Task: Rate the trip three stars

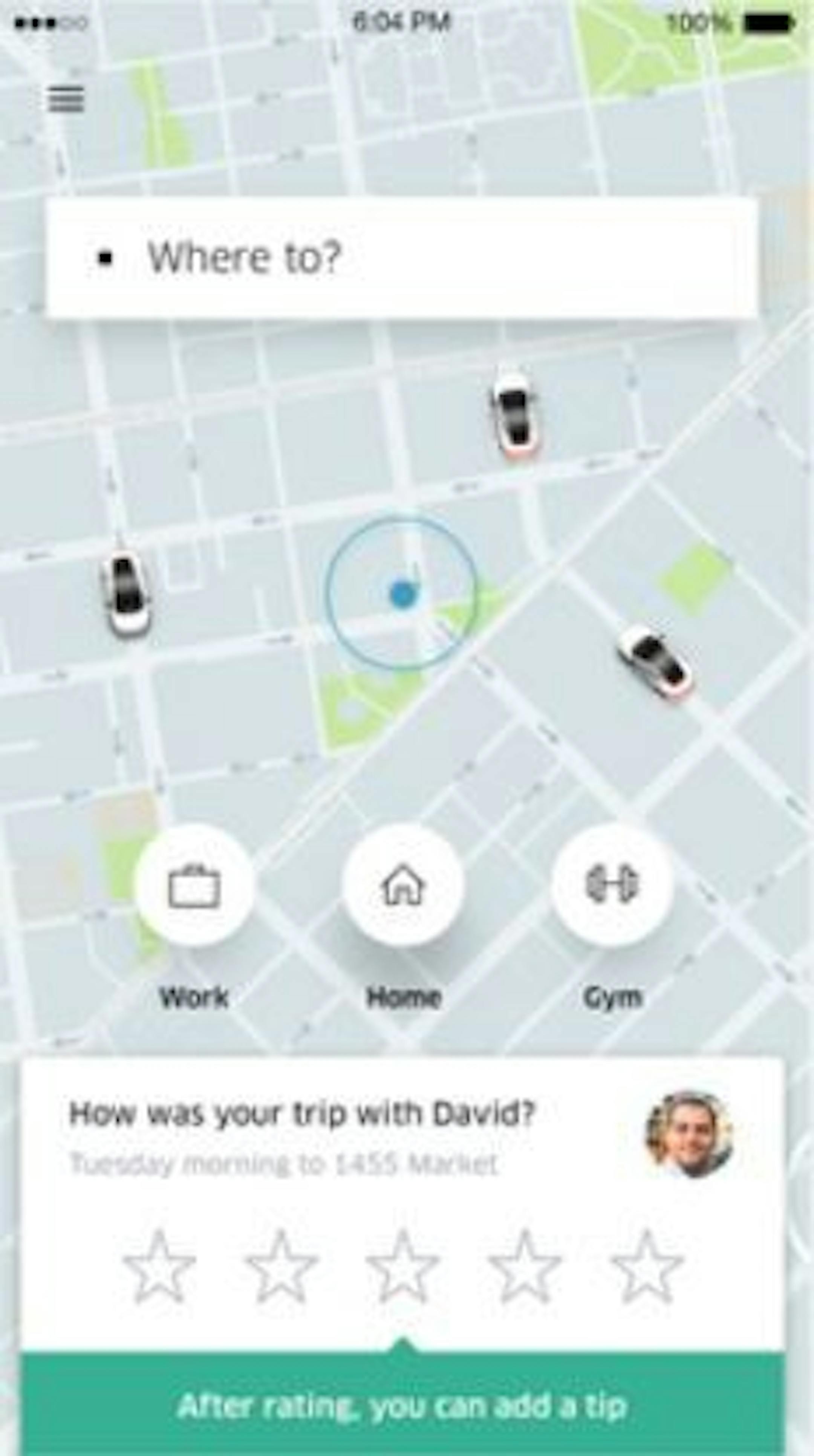Action: click(x=402, y=1267)
